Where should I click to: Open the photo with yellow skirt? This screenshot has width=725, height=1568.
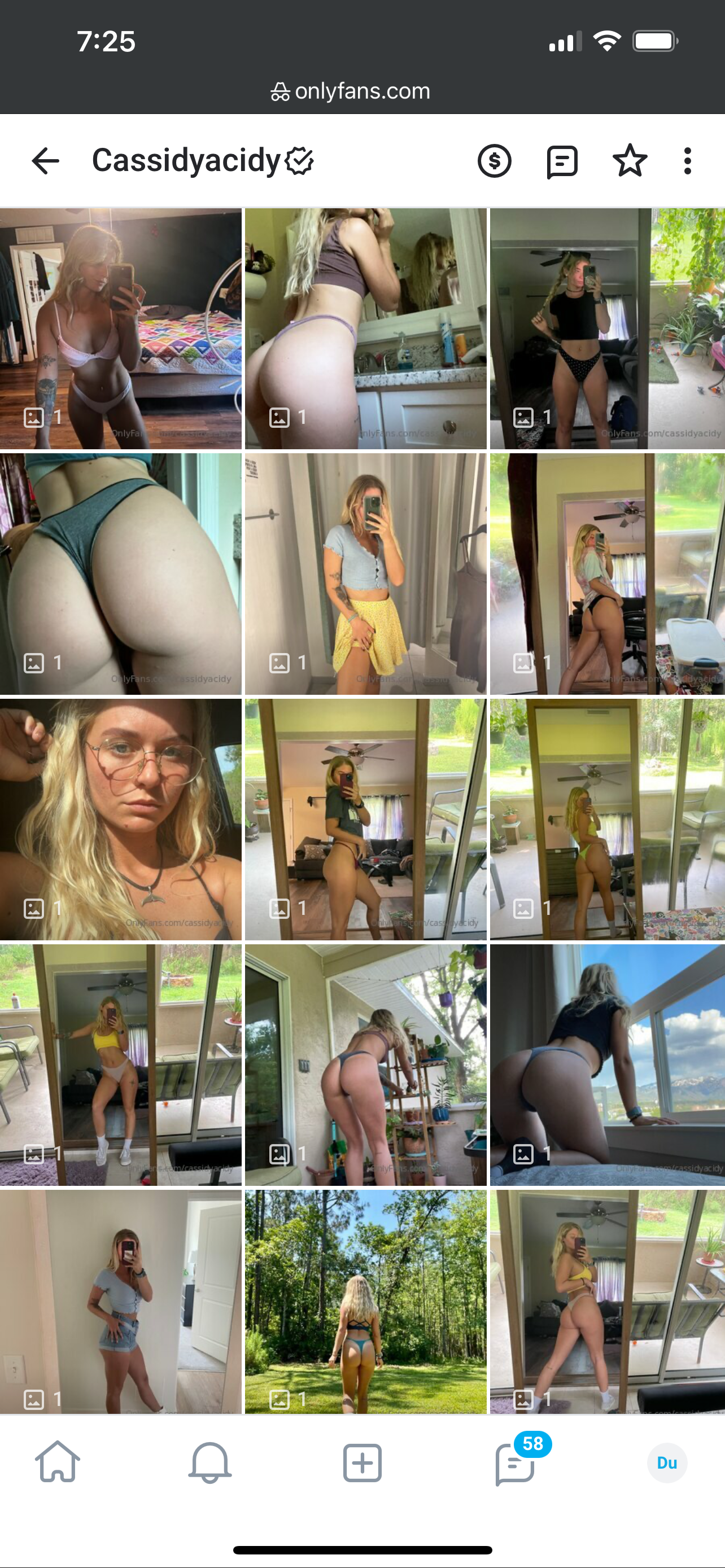point(365,574)
